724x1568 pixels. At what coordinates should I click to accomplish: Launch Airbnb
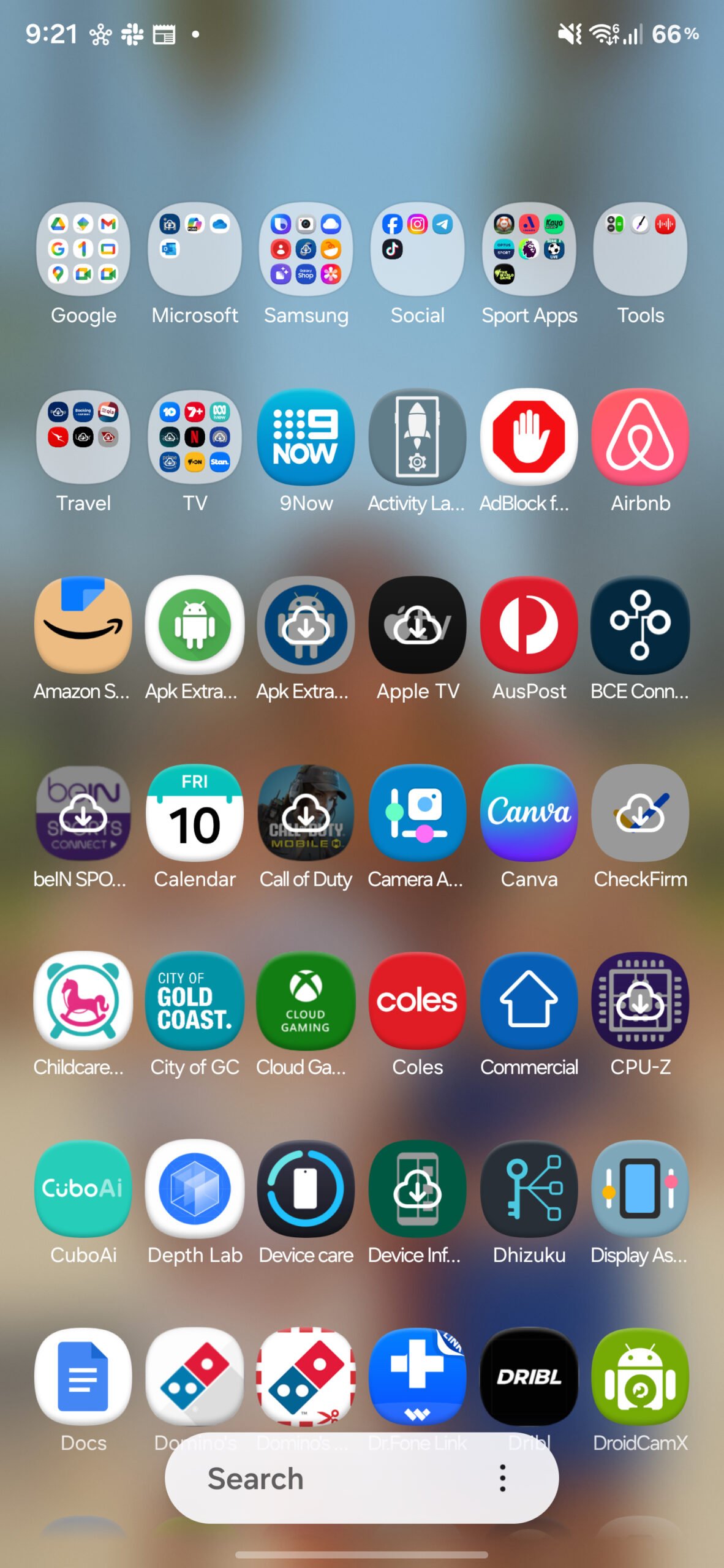tap(640, 437)
